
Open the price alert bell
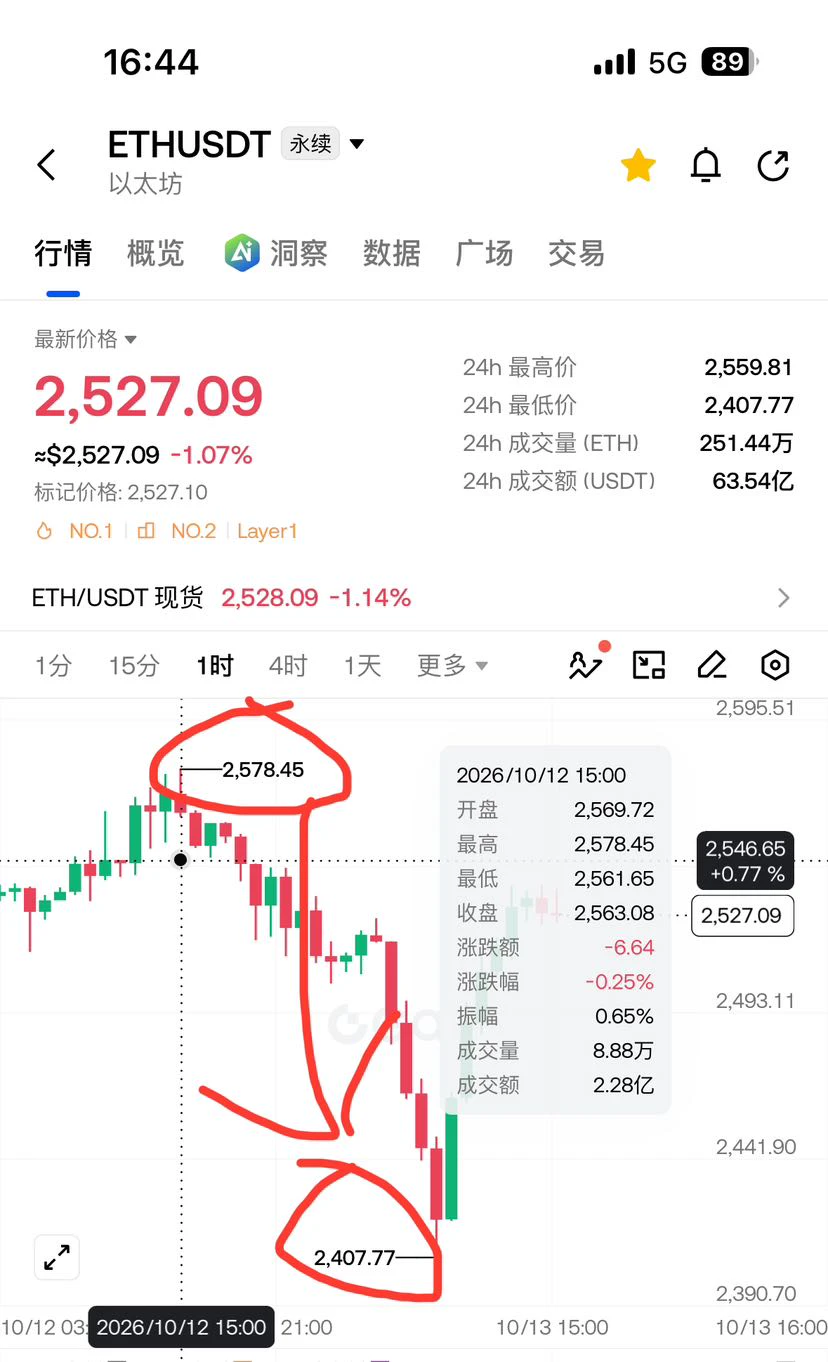(706, 165)
